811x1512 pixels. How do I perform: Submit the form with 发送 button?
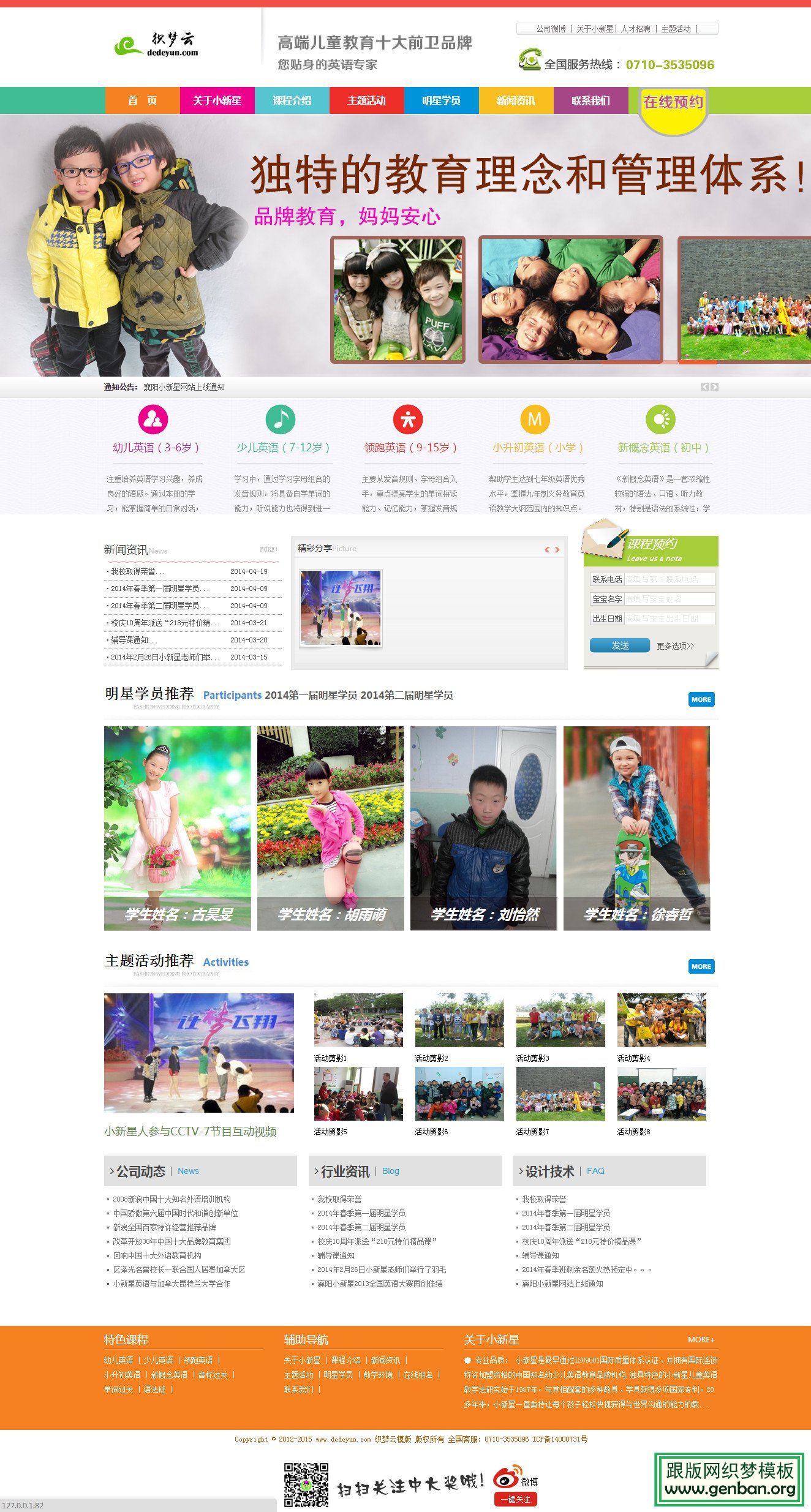point(619,645)
